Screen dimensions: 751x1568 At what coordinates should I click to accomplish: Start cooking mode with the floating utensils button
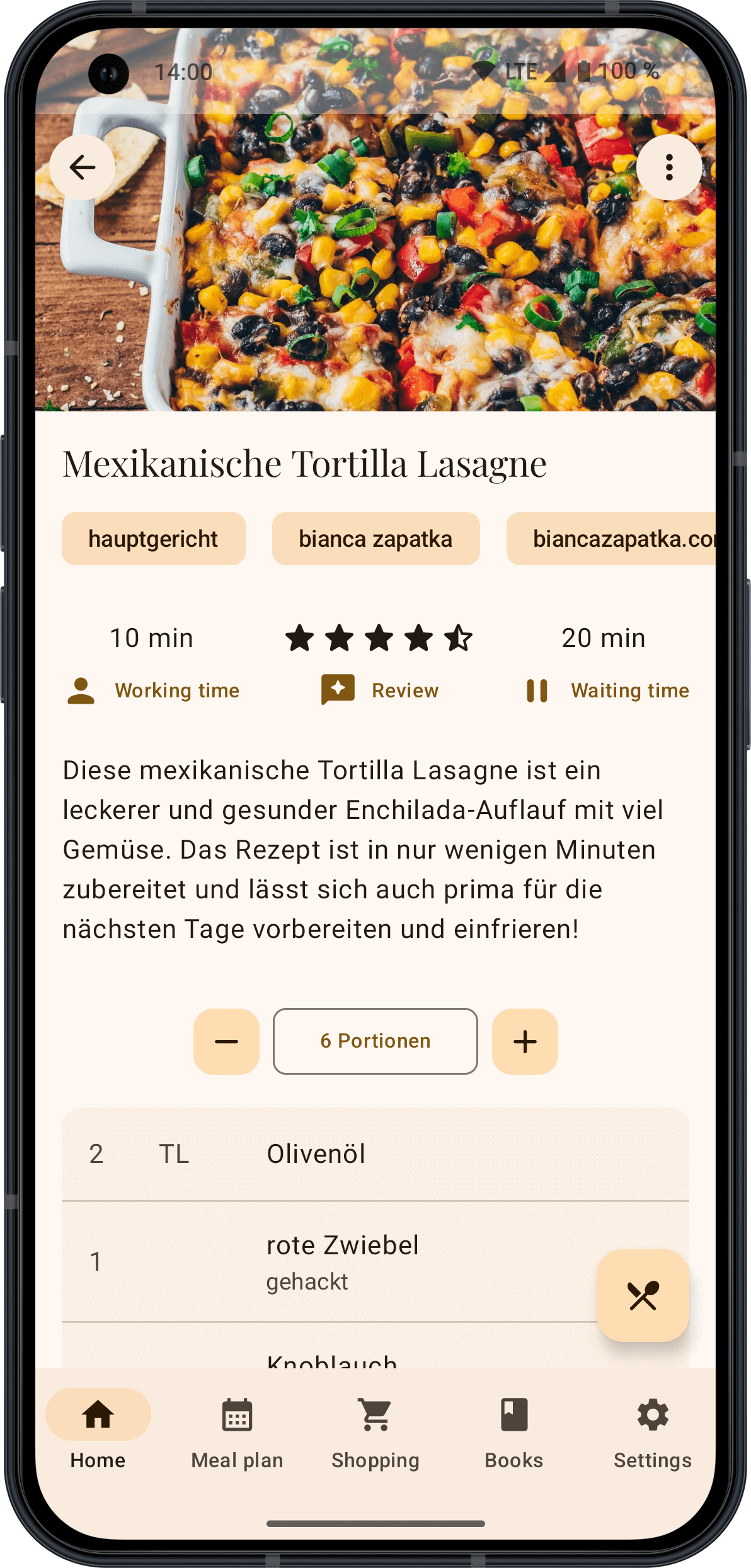pos(643,1296)
